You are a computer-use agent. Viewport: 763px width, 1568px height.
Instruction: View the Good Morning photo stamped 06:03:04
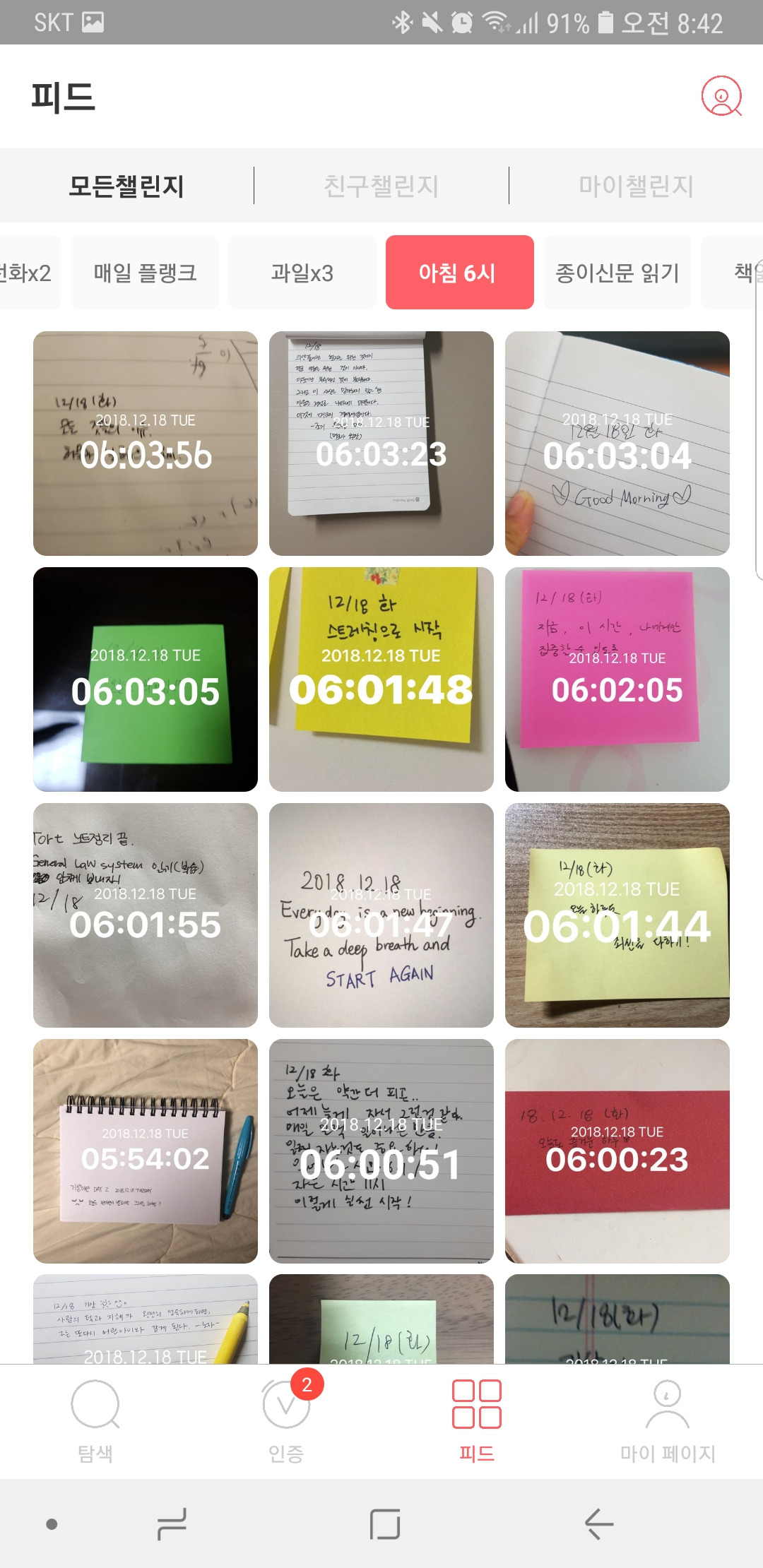click(617, 444)
